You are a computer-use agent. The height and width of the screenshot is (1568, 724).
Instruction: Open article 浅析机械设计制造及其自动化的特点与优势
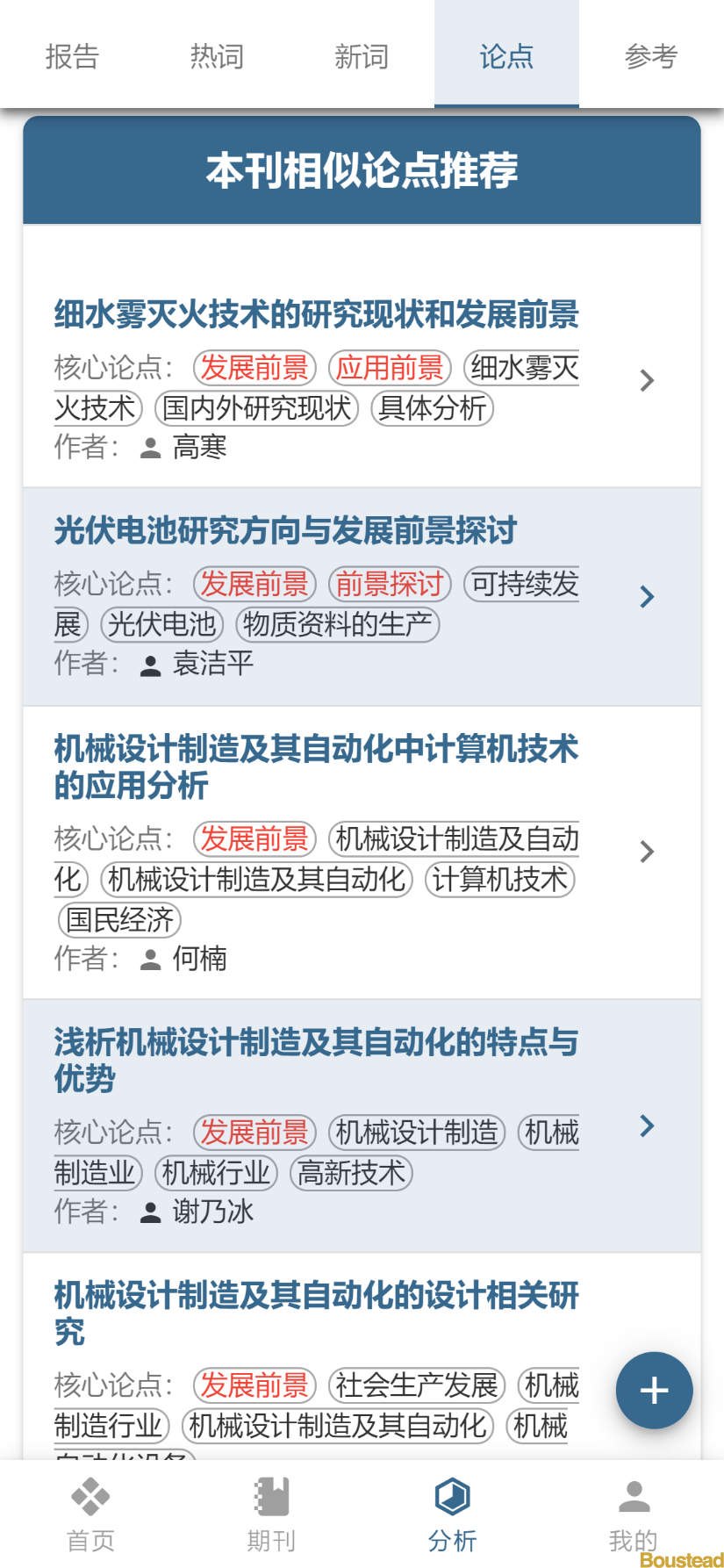316,1060
